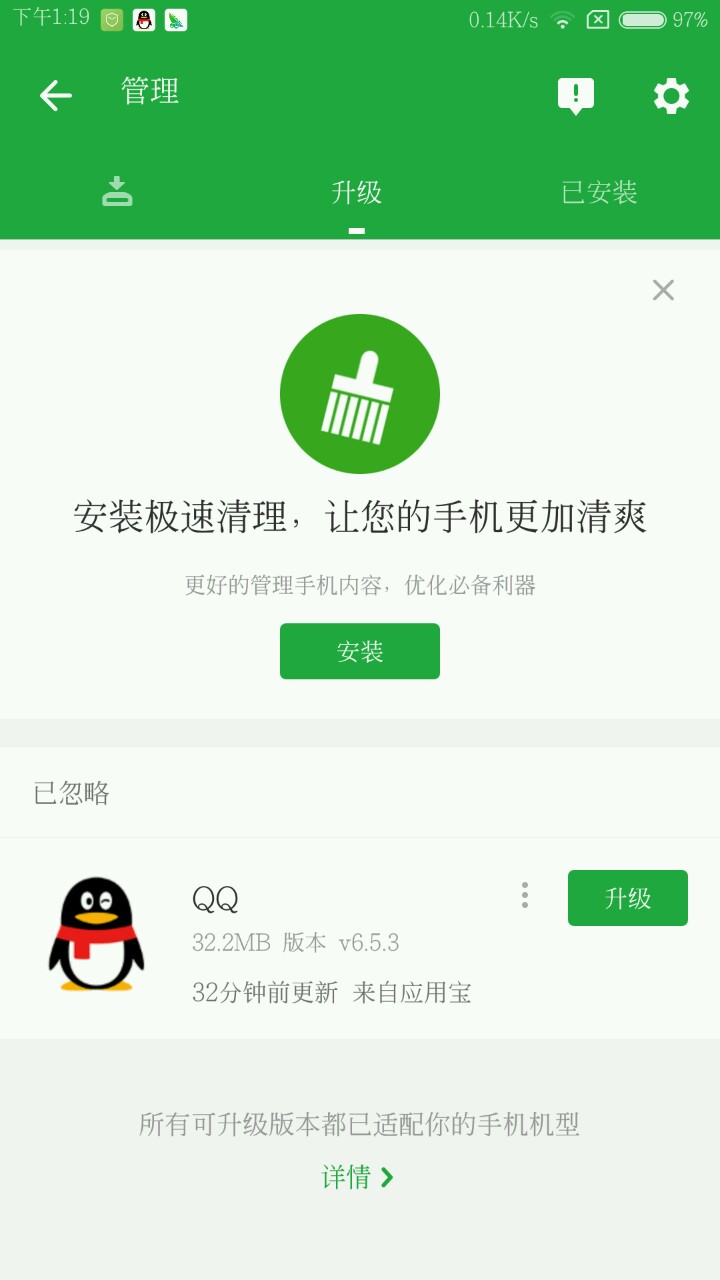Switch to the downloads tab
The width and height of the screenshot is (720, 1280).
118,191
